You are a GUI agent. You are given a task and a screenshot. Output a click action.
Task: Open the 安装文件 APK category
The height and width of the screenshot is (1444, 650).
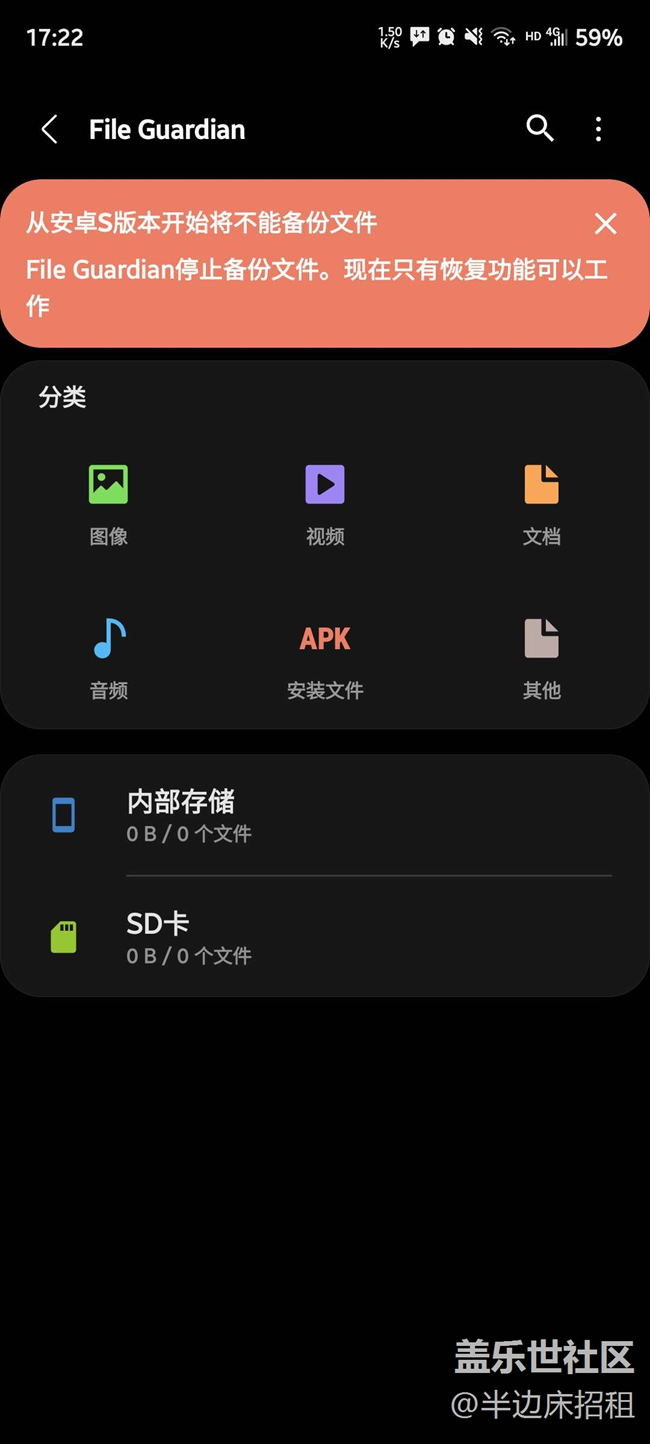pyautogui.click(x=325, y=659)
